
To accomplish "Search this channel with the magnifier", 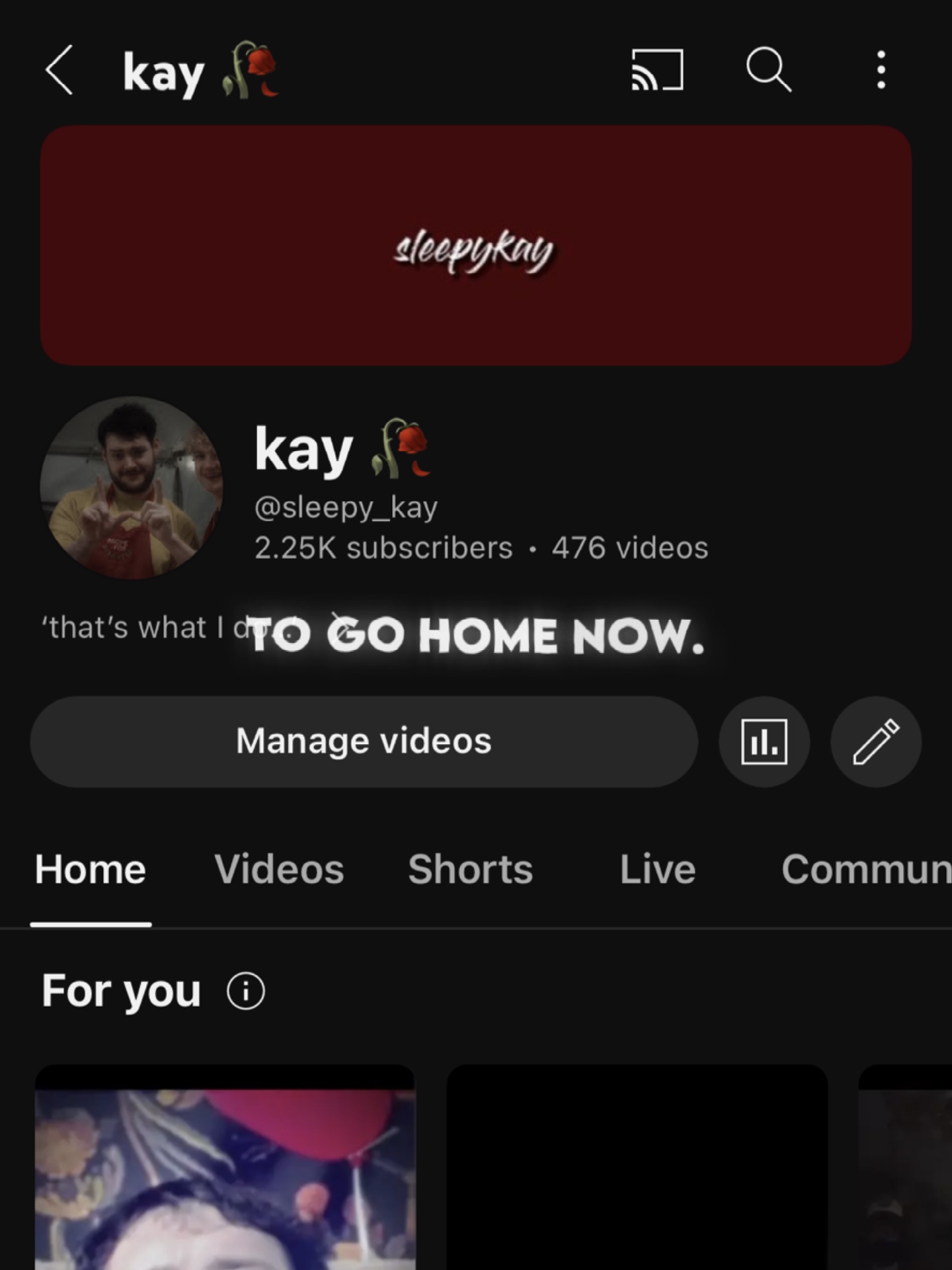I will click(768, 69).
